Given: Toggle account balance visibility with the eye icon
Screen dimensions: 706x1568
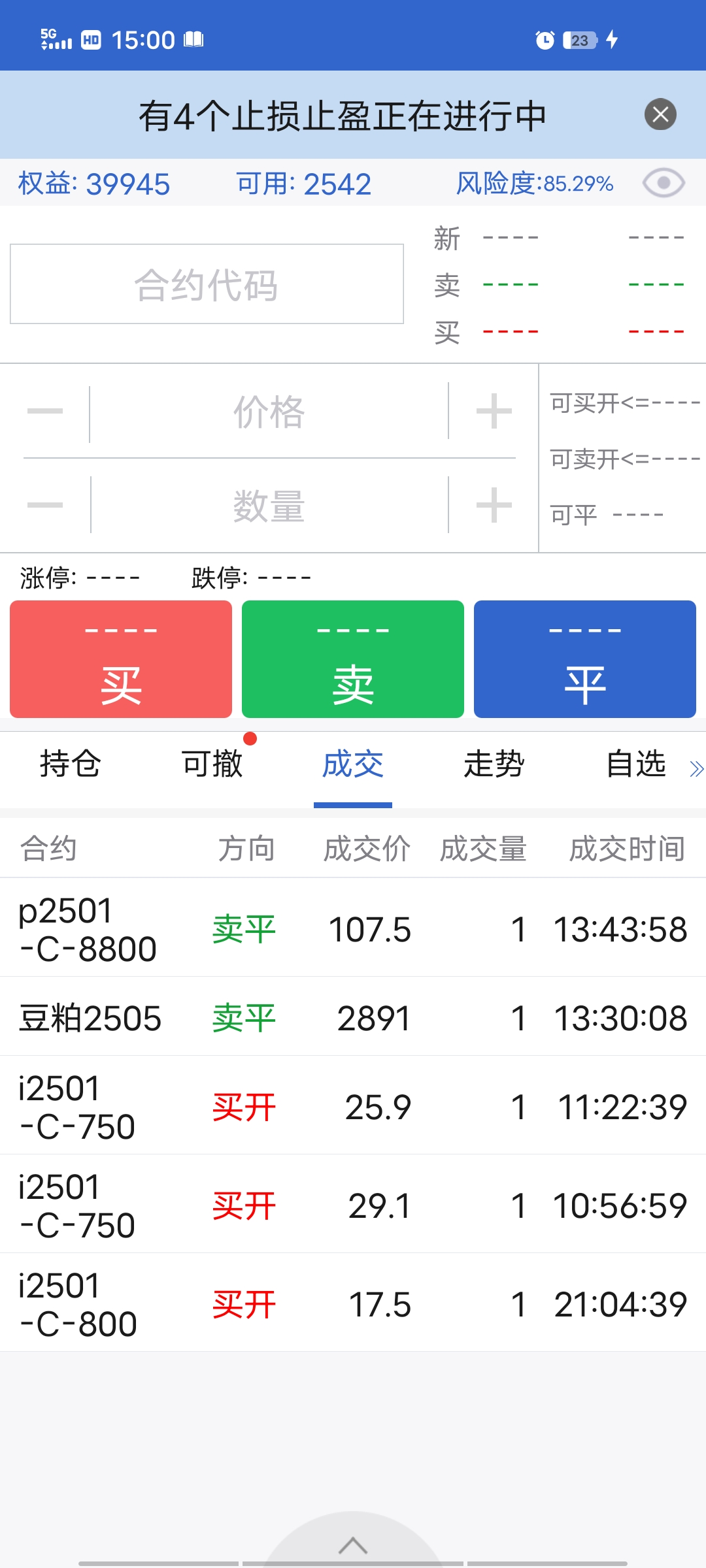Looking at the screenshot, I should point(663,183).
